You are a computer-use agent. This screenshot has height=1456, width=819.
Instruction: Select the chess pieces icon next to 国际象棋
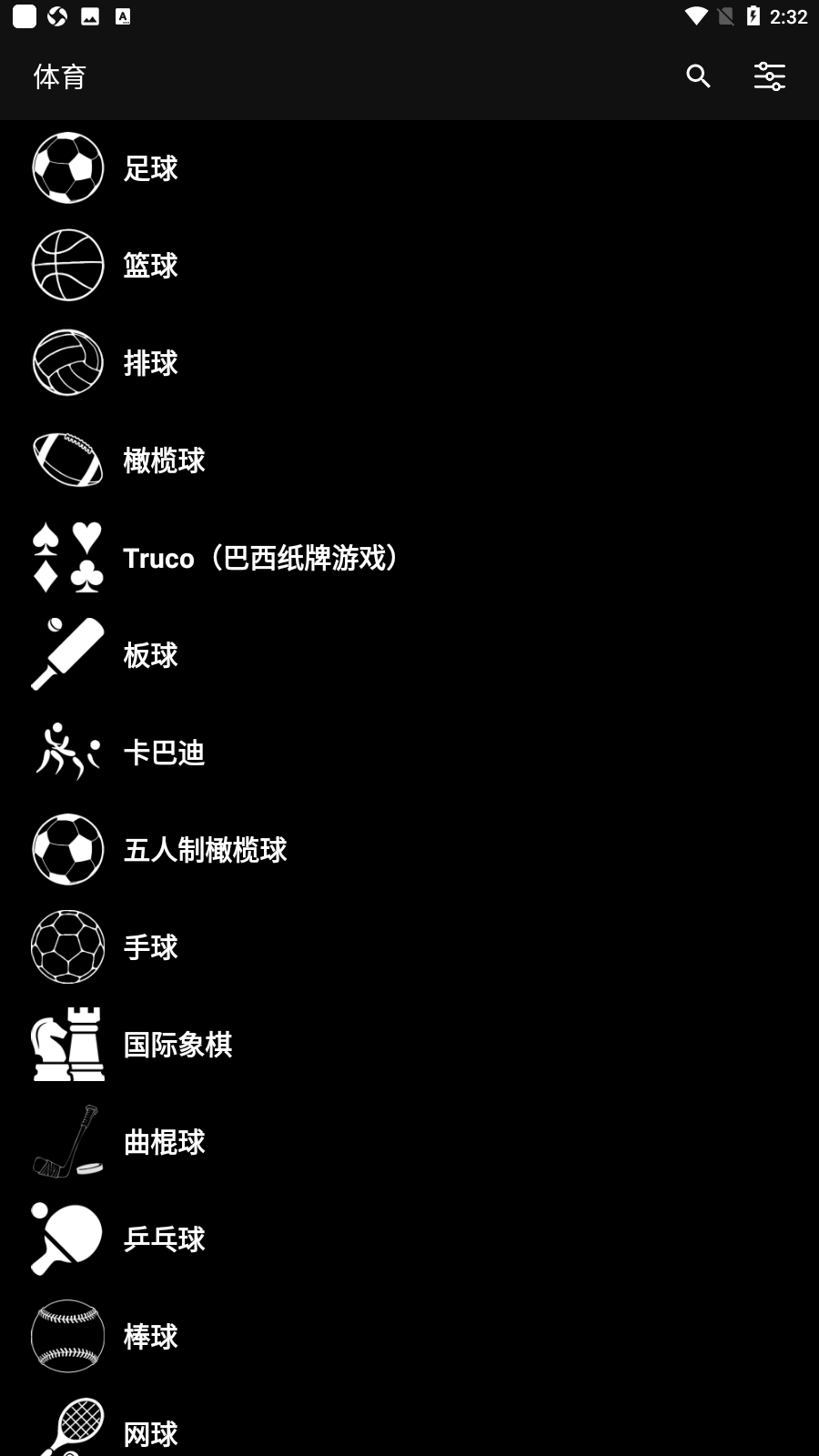(x=67, y=1045)
